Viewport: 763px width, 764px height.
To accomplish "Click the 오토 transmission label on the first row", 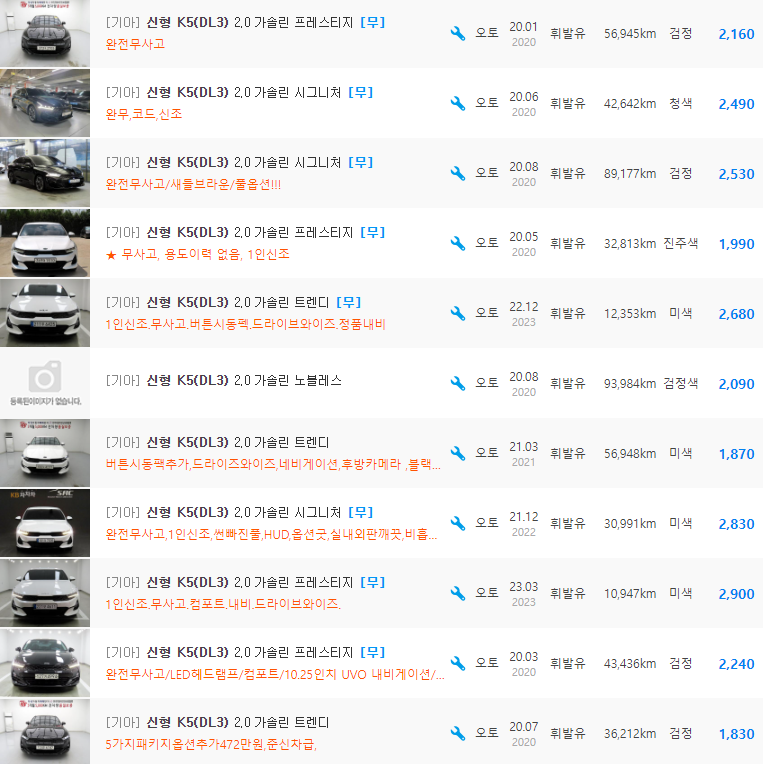I will [489, 33].
